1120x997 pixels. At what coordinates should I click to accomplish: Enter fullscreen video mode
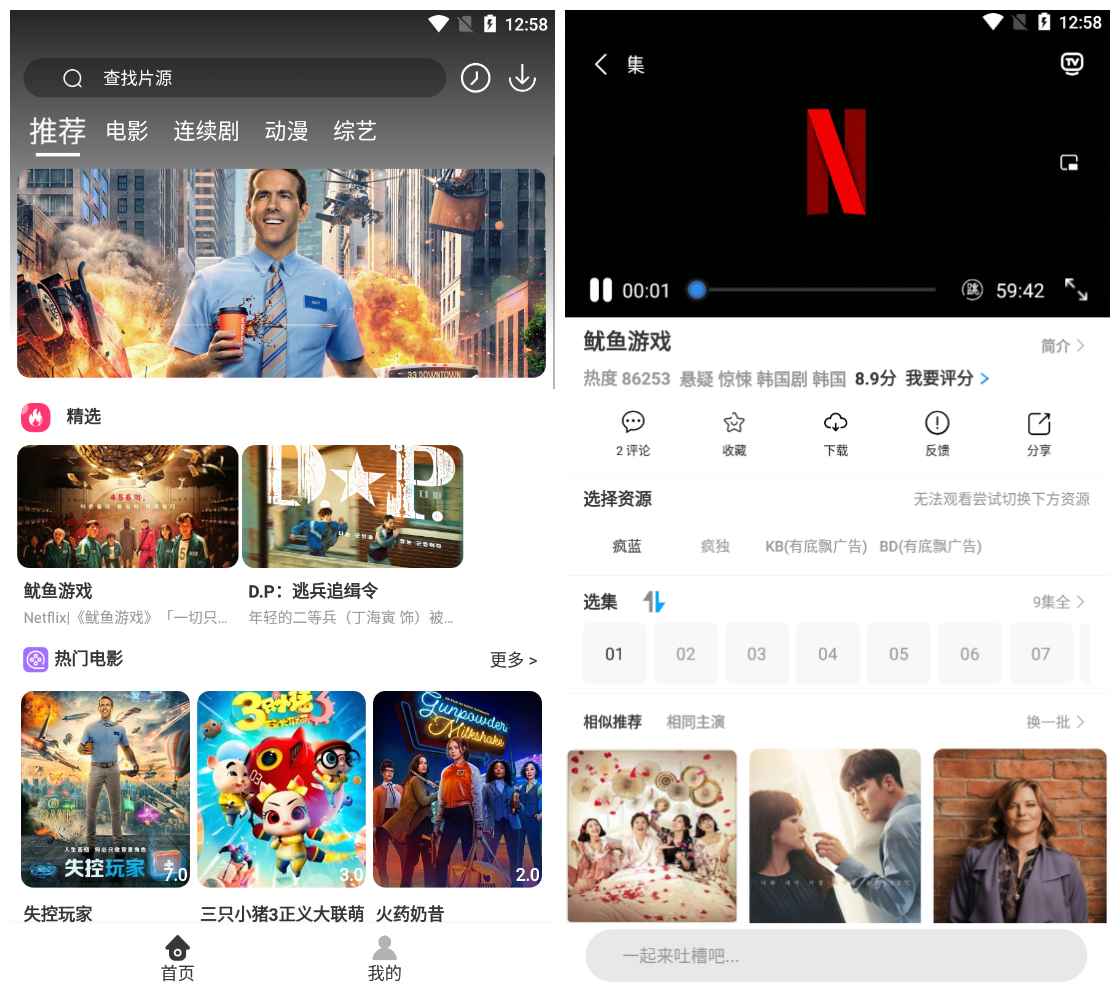pyautogui.click(x=1076, y=290)
